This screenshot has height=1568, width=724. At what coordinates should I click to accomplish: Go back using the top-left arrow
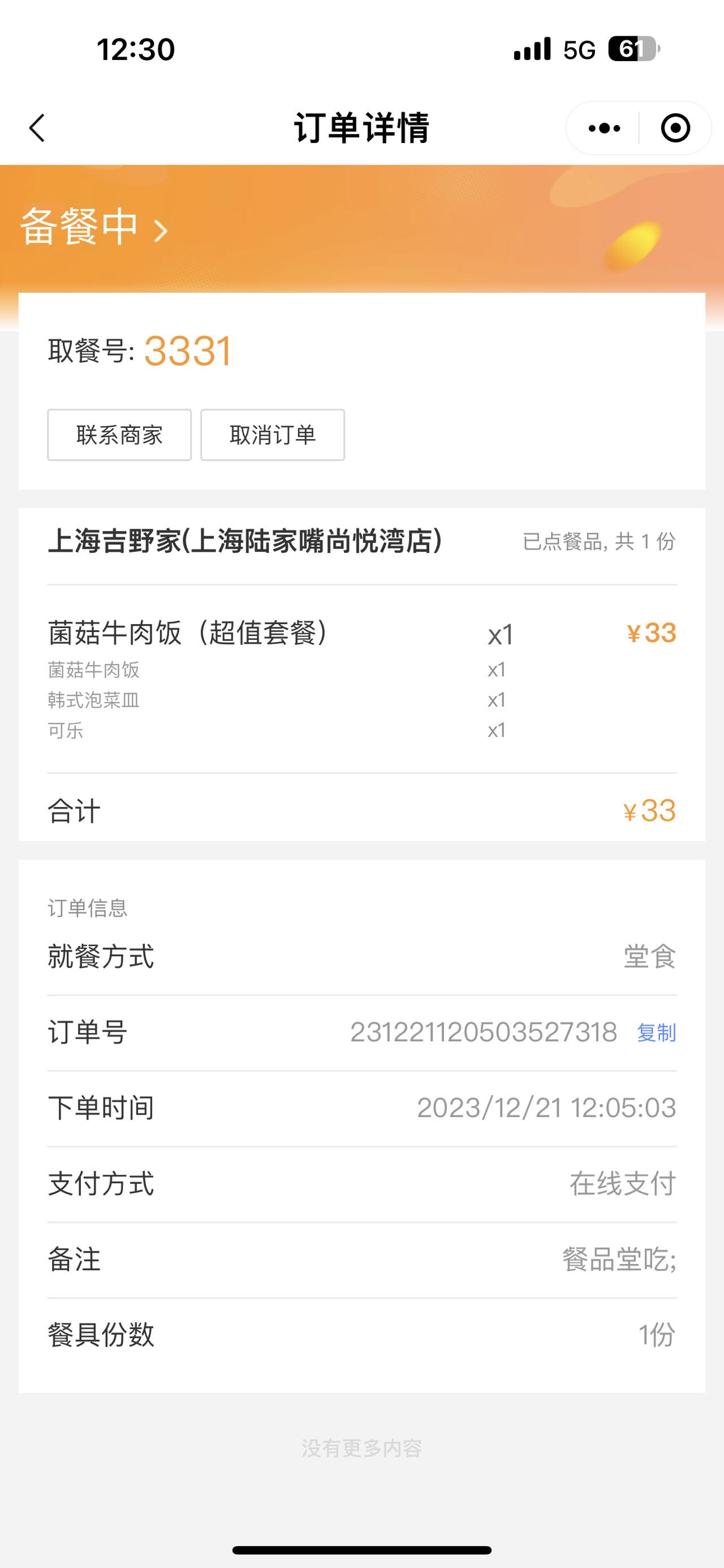tap(38, 128)
